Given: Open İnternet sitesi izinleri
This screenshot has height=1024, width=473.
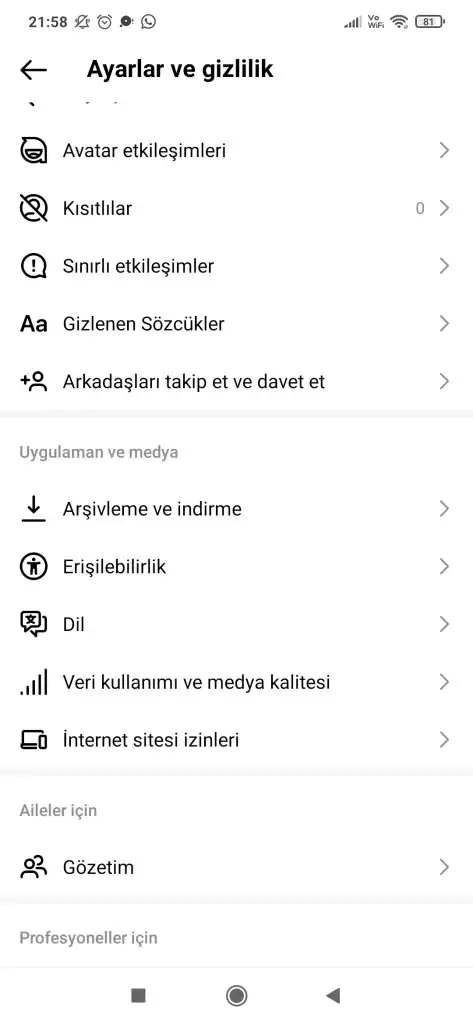Looking at the screenshot, I should coord(236,739).
